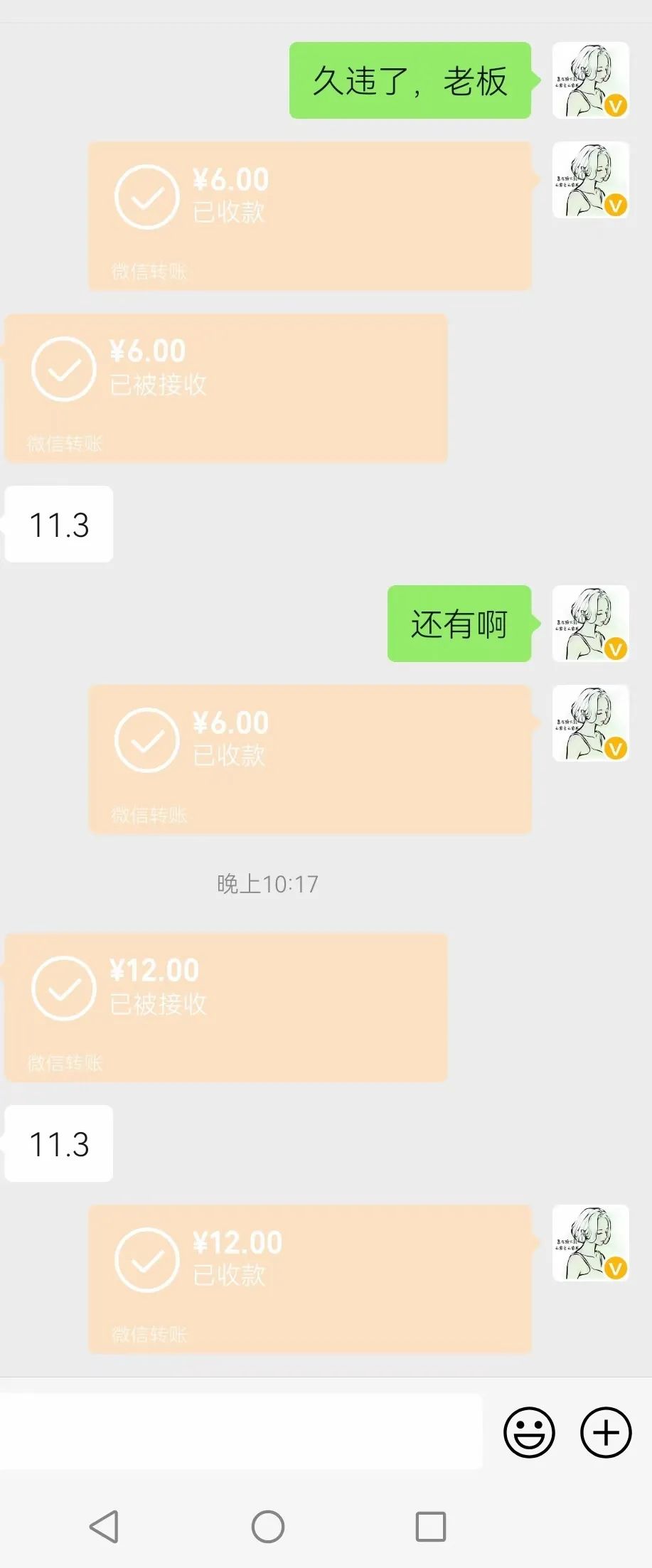This screenshot has height=1568, width=652.
Task: Tap the avatar beside the ¥12.00 received transfer
Action: coord(591,1246)
